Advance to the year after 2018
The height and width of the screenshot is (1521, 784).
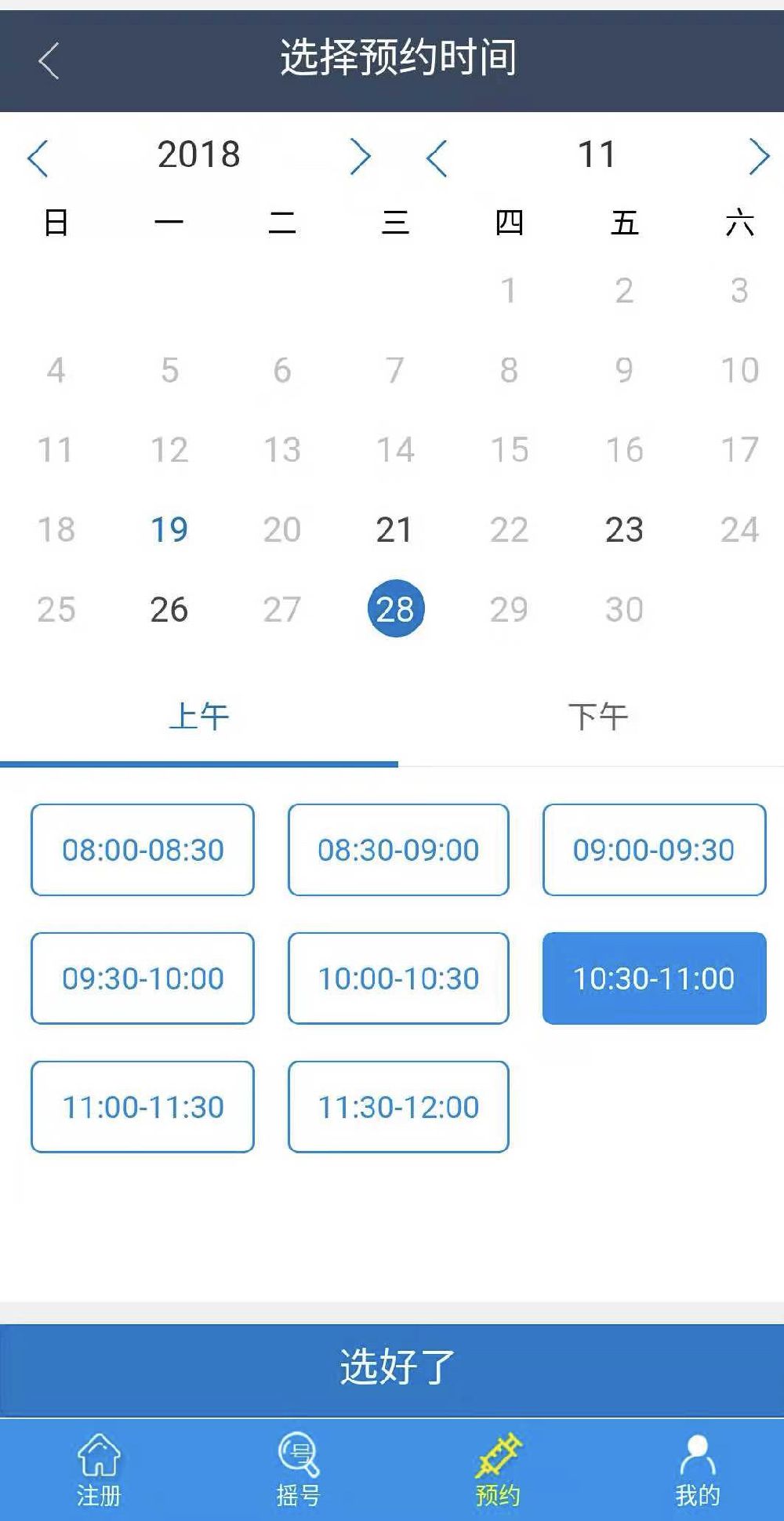click(360, 157)
